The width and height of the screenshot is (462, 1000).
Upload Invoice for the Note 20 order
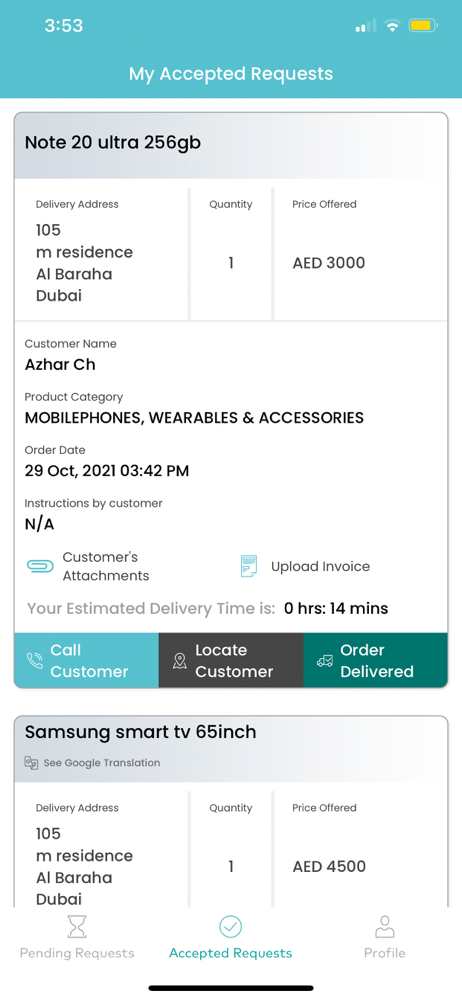coord(305,566)
